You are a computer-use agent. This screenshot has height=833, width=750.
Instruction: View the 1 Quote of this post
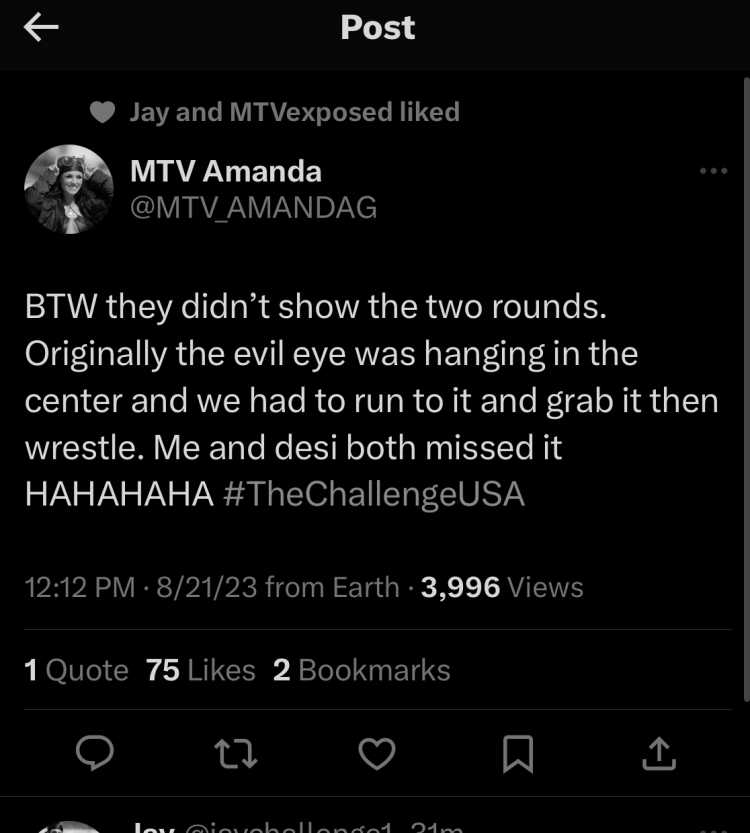pos(76,670)
